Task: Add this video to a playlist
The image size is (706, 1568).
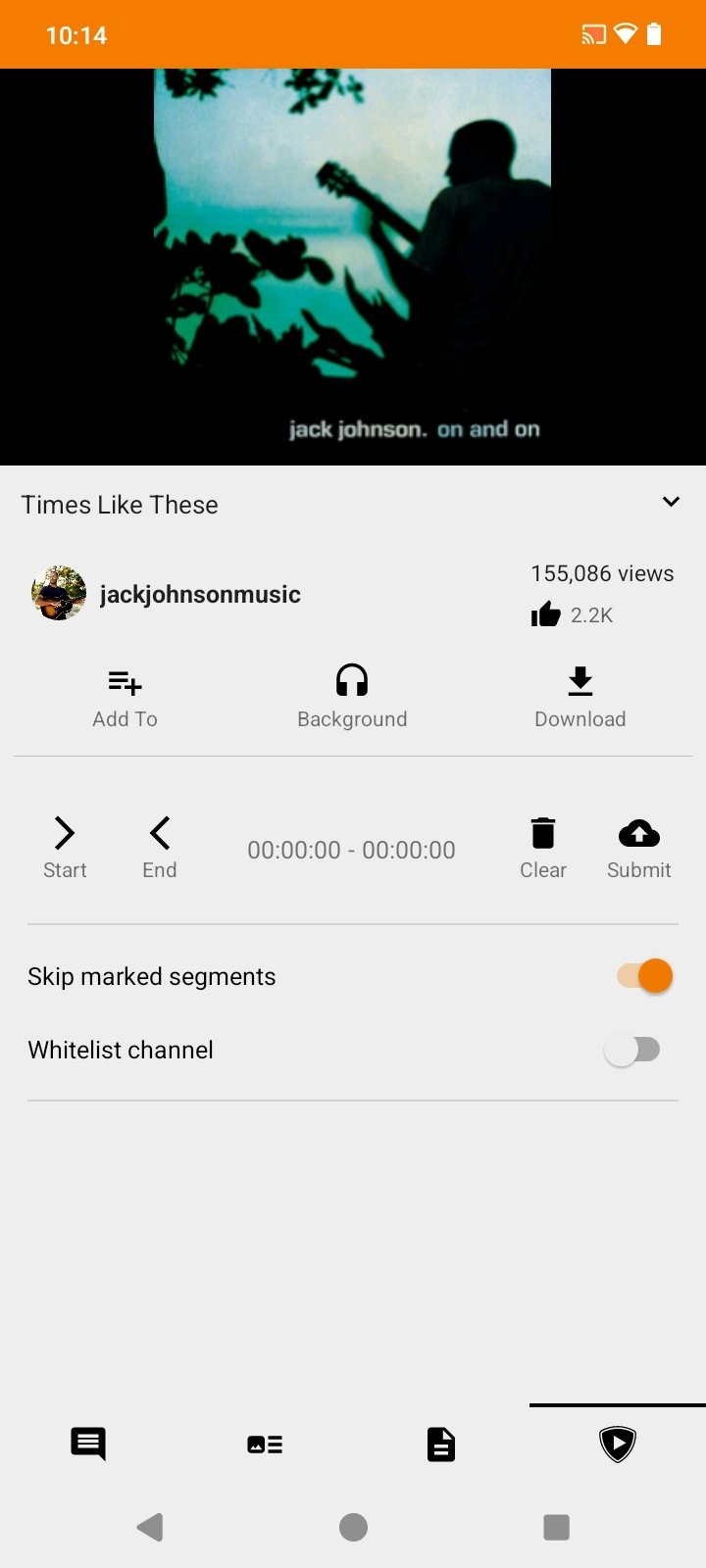Action: (x=125, y=697)
